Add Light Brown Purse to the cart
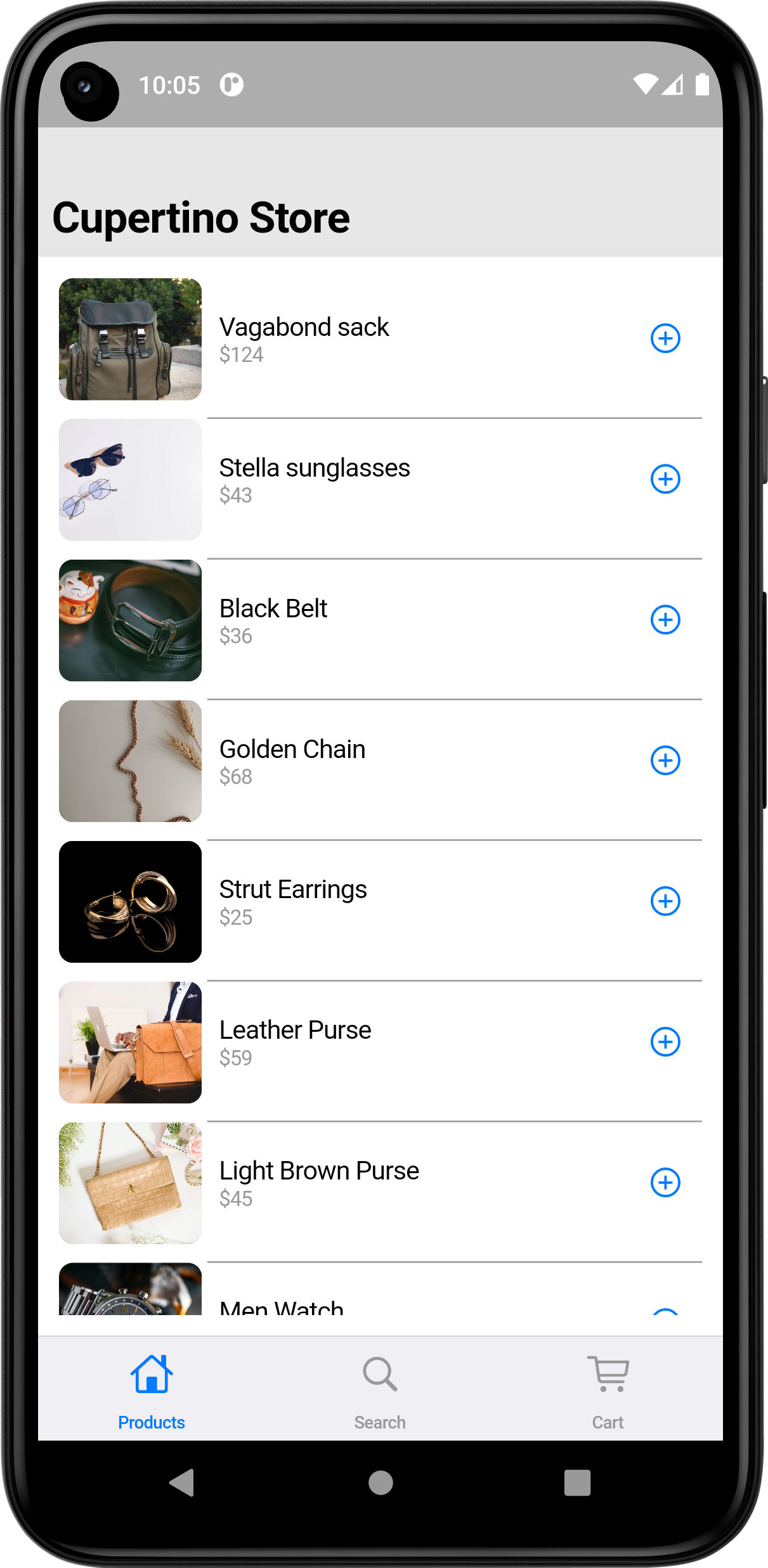 665,1181
